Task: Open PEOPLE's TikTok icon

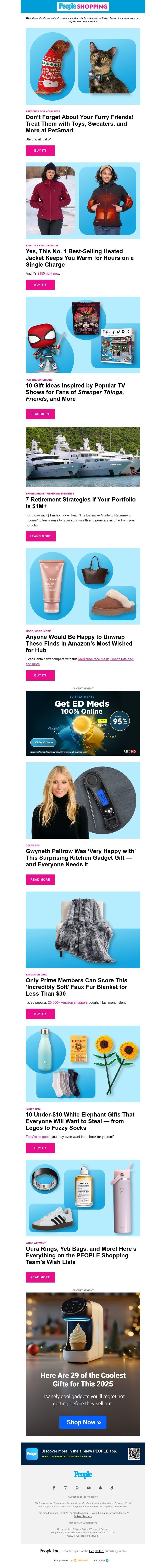Action: click(112, 1488)
